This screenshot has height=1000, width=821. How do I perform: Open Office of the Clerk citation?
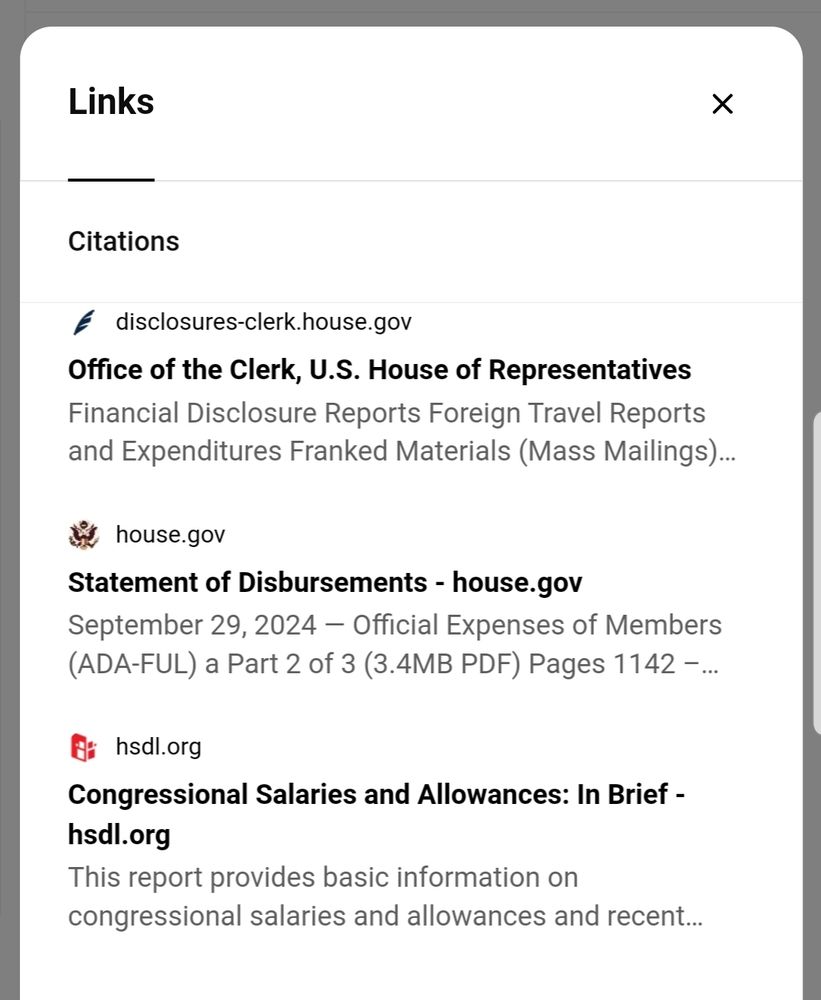379,370
